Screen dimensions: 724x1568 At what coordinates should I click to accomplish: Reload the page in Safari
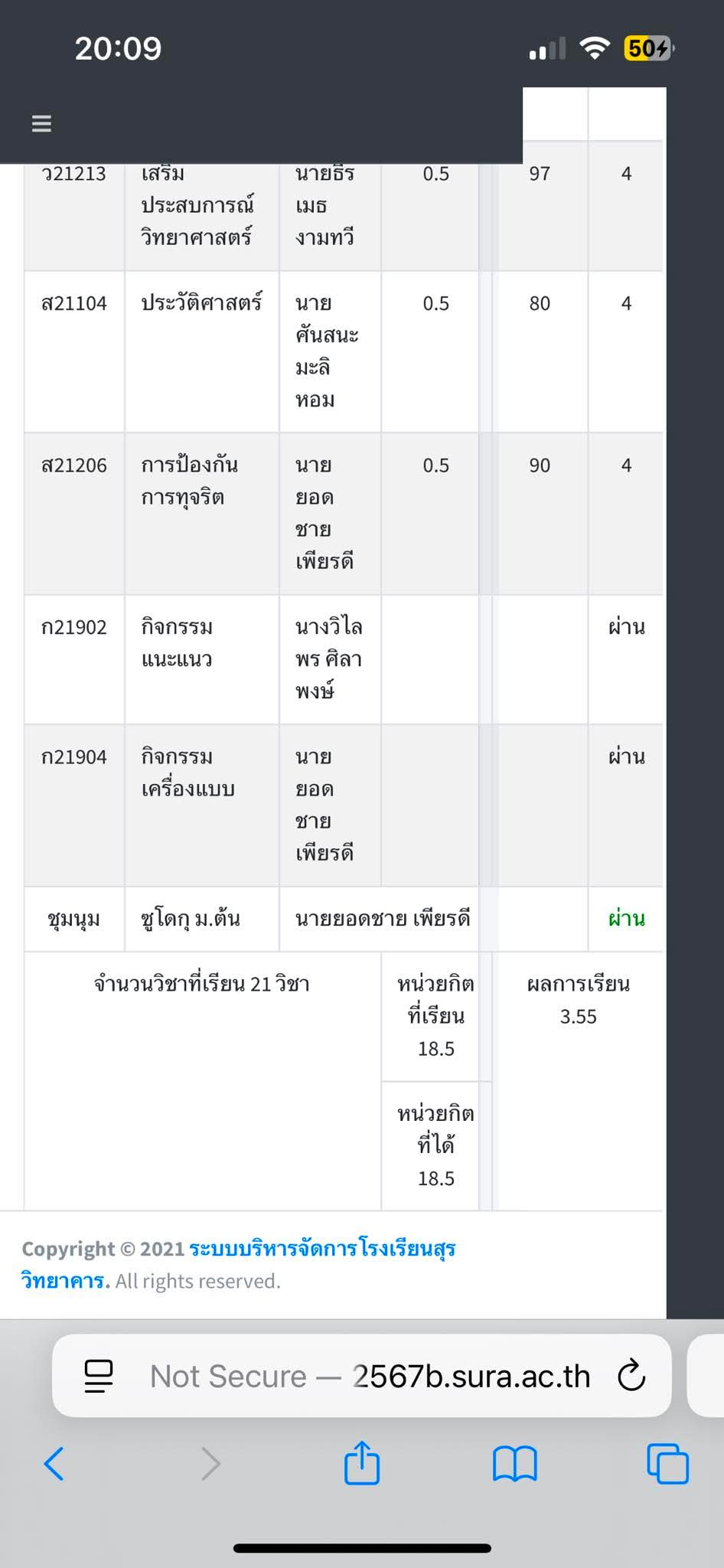(631, 1376)
